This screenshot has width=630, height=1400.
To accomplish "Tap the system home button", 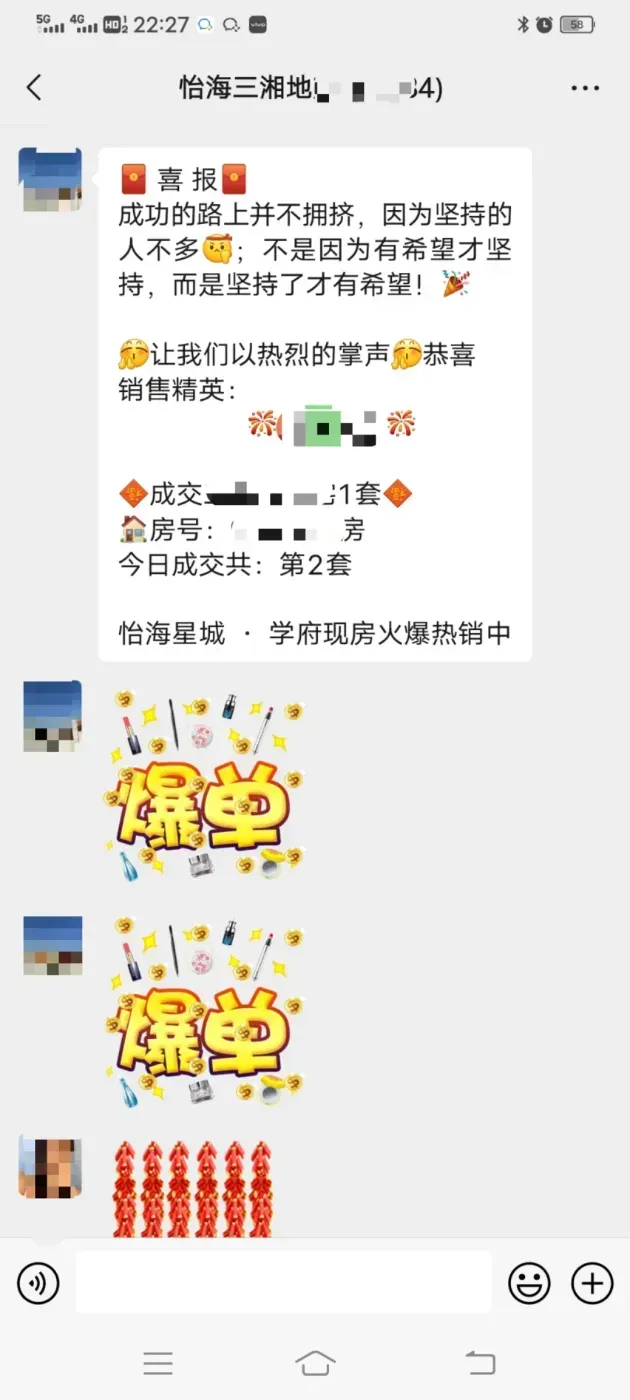I will coord(315,1362).
